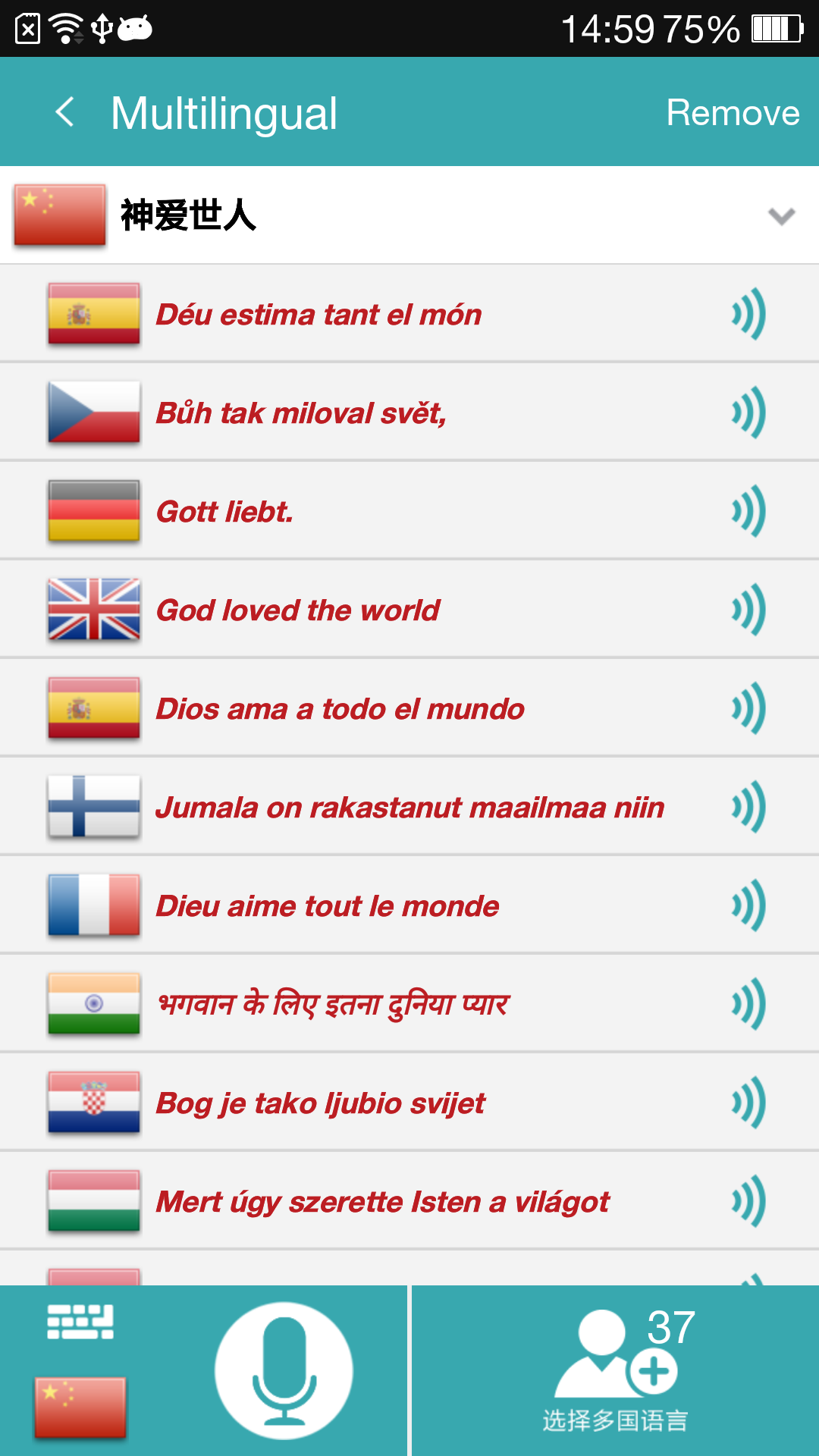Play the Hindi translation audio
This screenshot has height=1456, width=819.
pyautogui.click(x=747, y=1003)
